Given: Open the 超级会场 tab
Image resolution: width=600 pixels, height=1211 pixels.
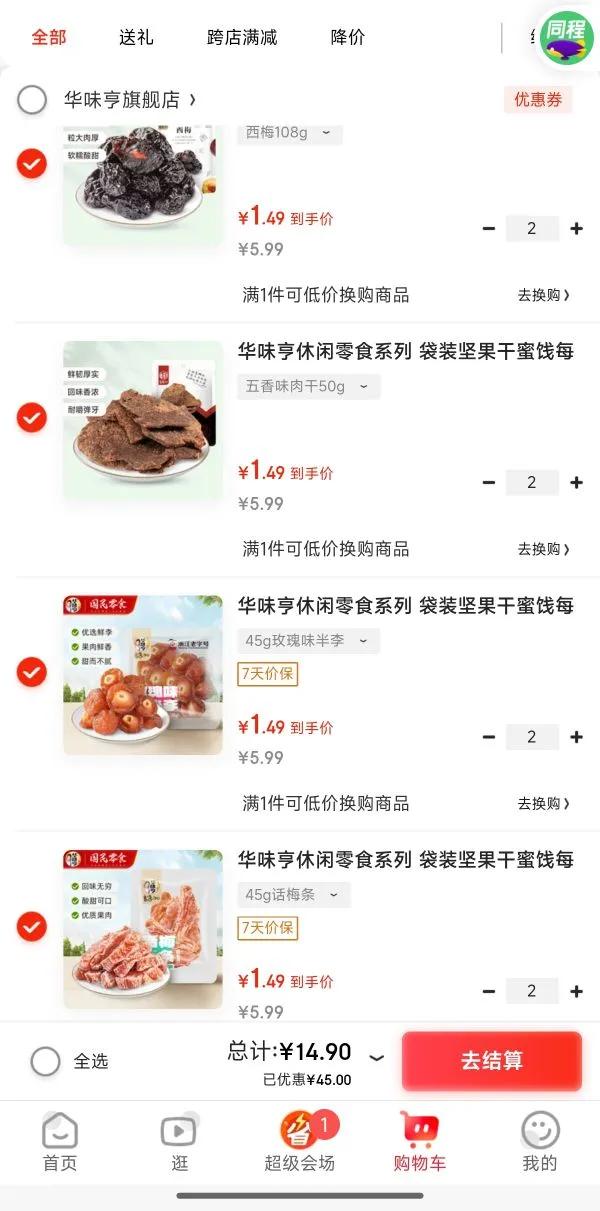Looking at the screenshot, I should [x=299, y=1142].
